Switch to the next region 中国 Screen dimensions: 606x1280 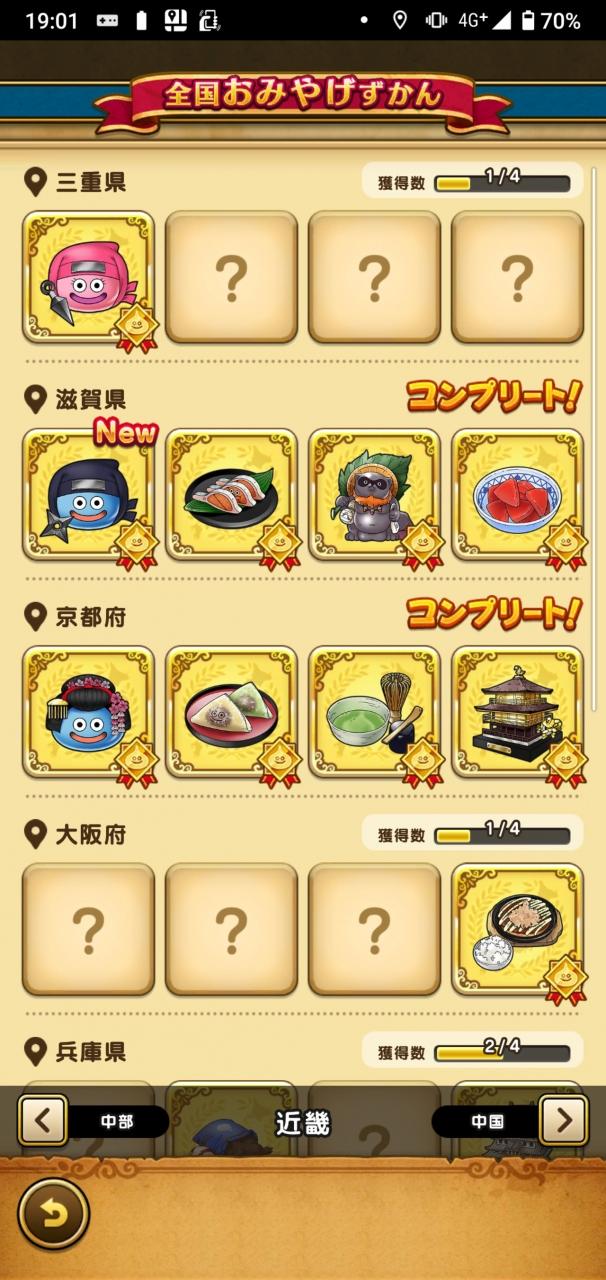pos(563,1120)
